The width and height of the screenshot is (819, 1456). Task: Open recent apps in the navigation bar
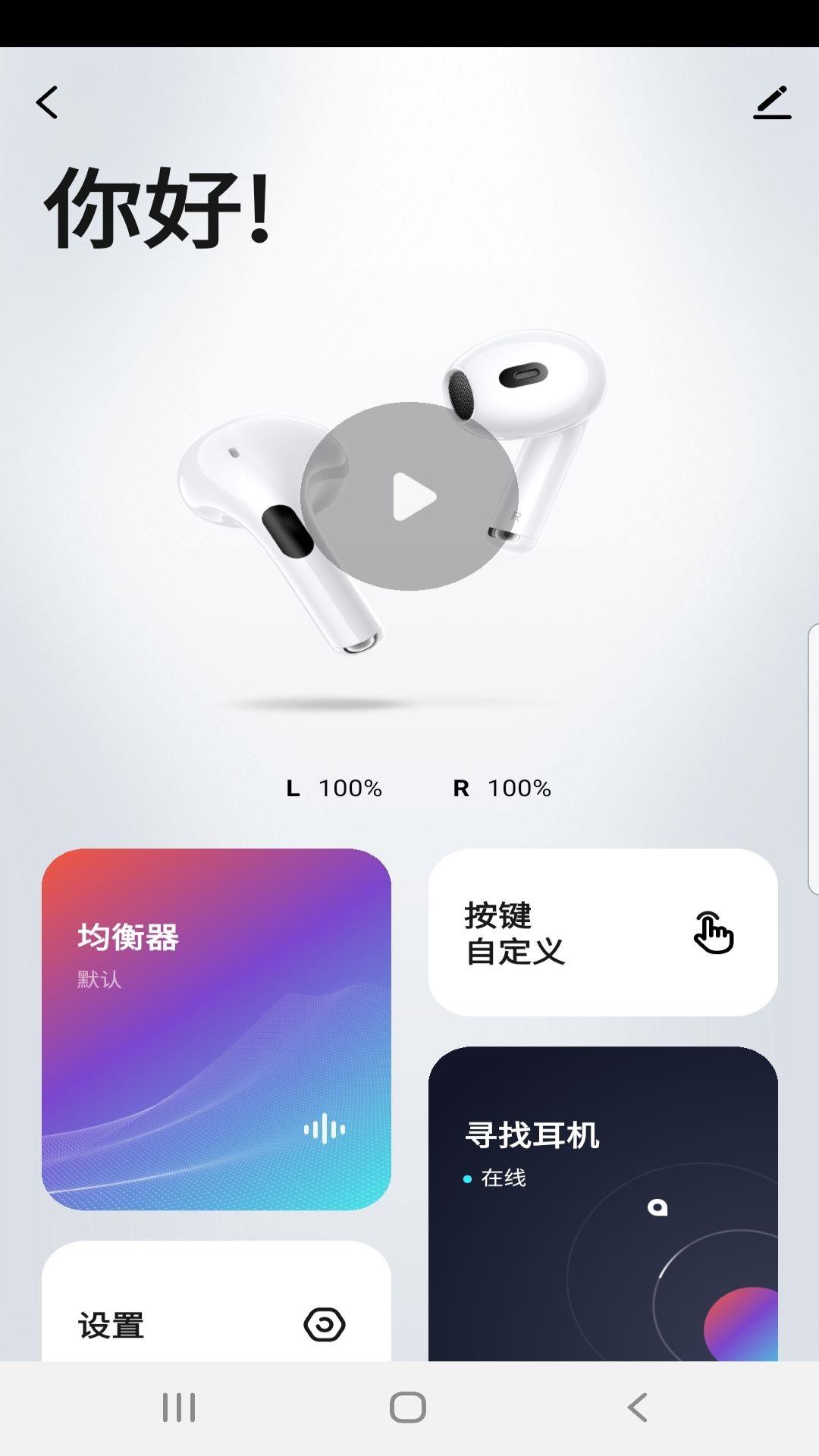coord(179,1407)
